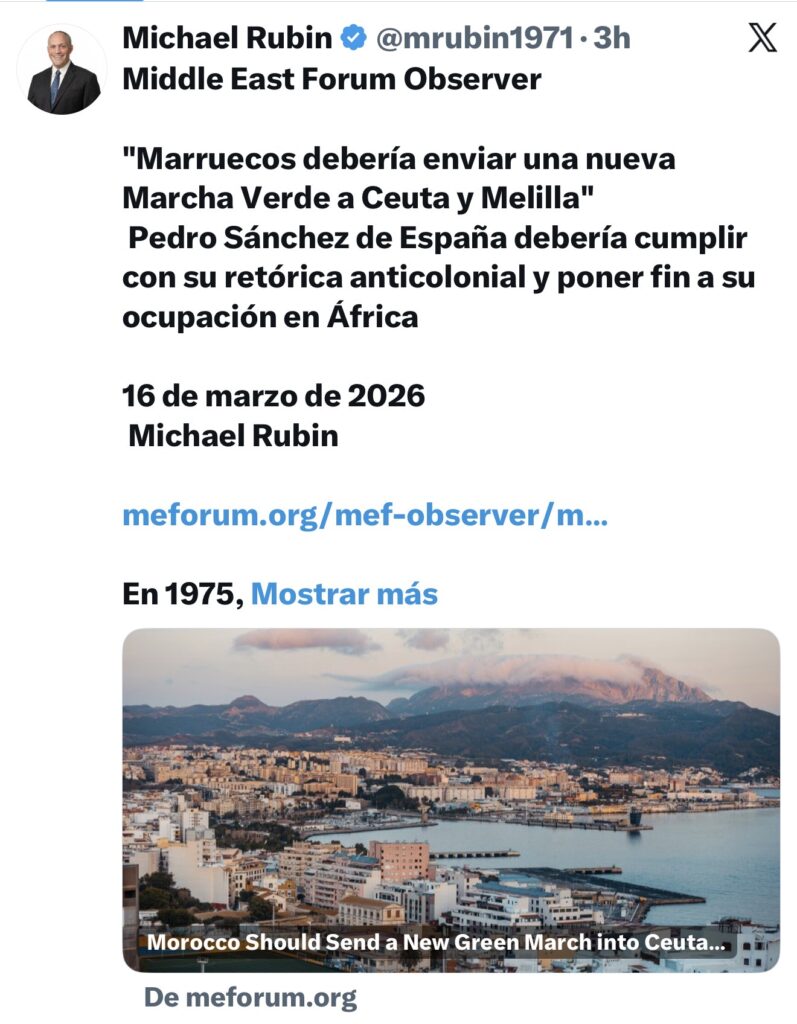This screenshot has height=1024, width=797.
Task: Open the meforum.org/mef-observer link
Action: 364,516
